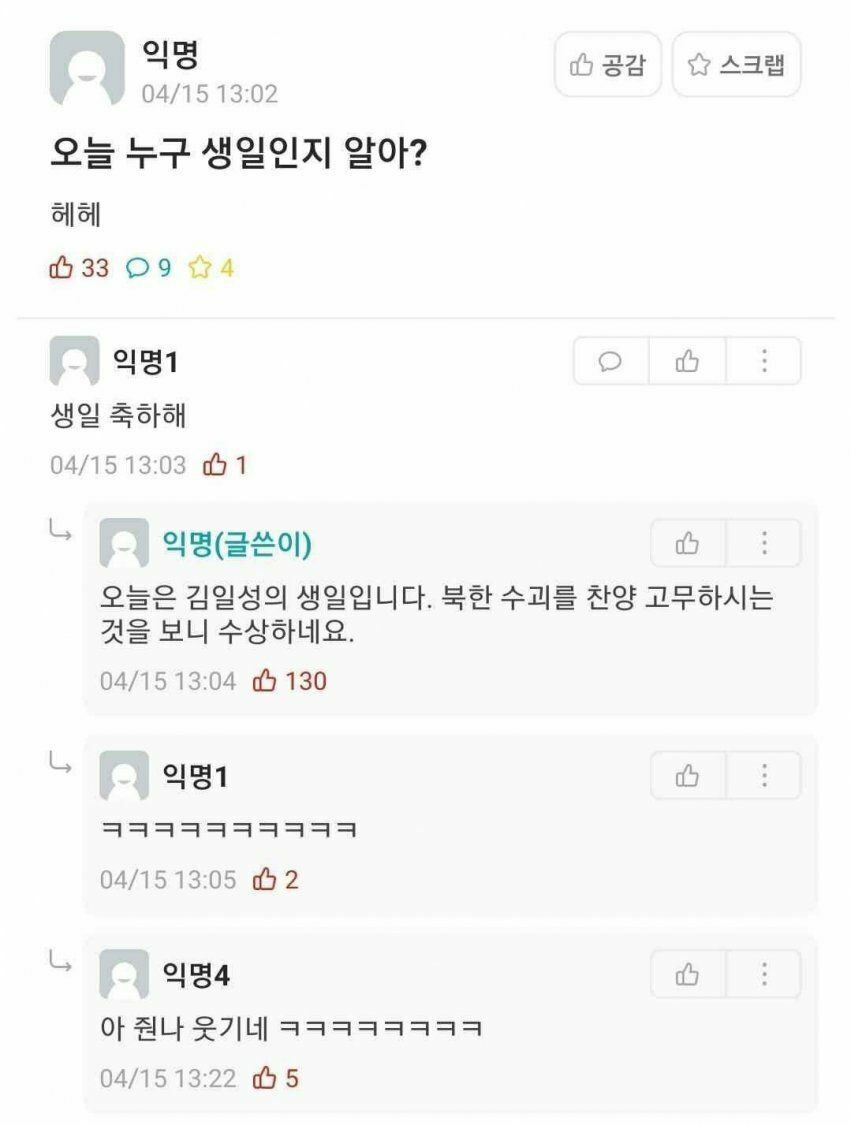Scrap the post with the 스크랩 button
Image resolution: width=850 pixels, height=1125 pixels.
(736, 65)
